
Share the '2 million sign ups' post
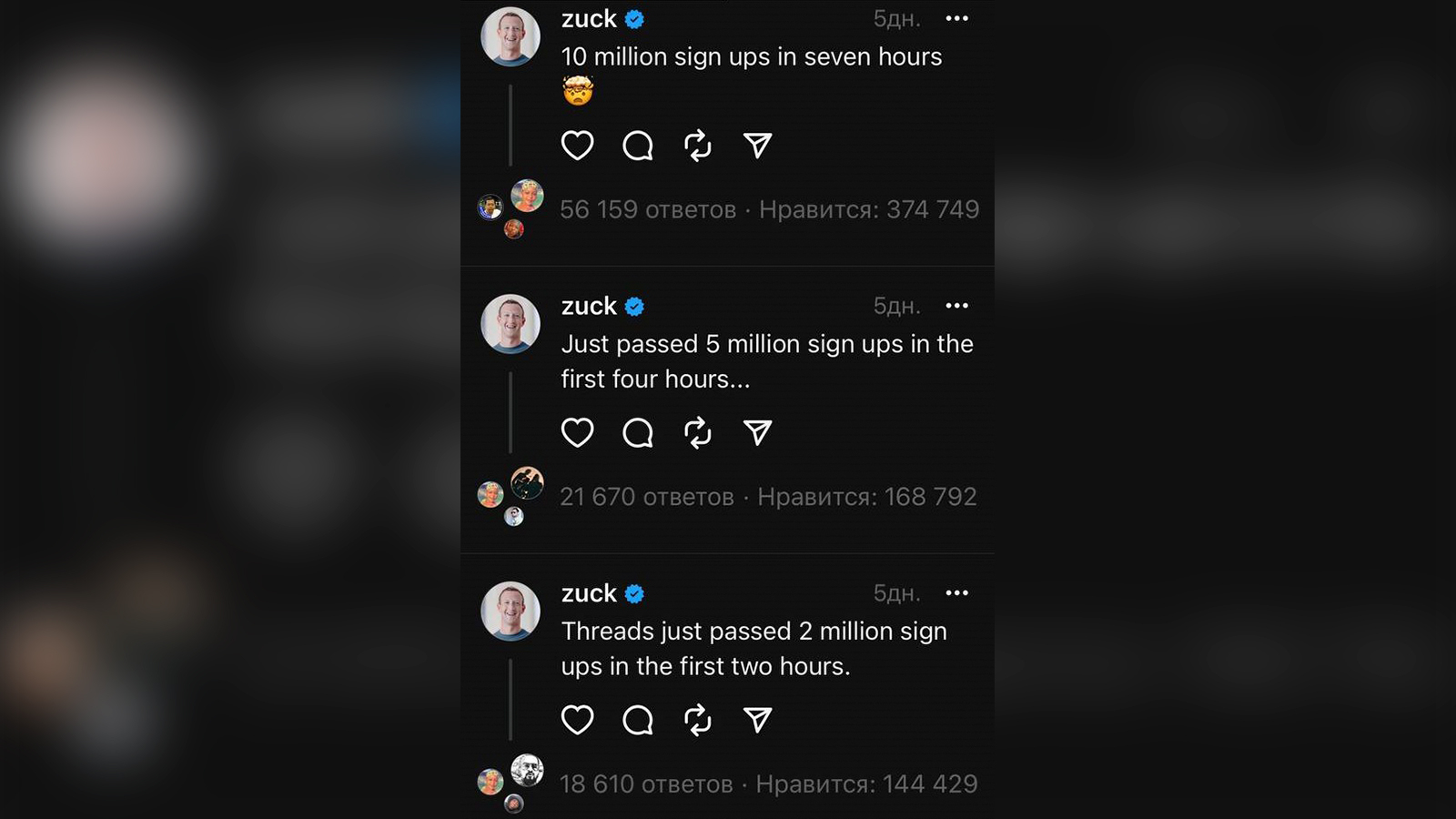(757, 720)
